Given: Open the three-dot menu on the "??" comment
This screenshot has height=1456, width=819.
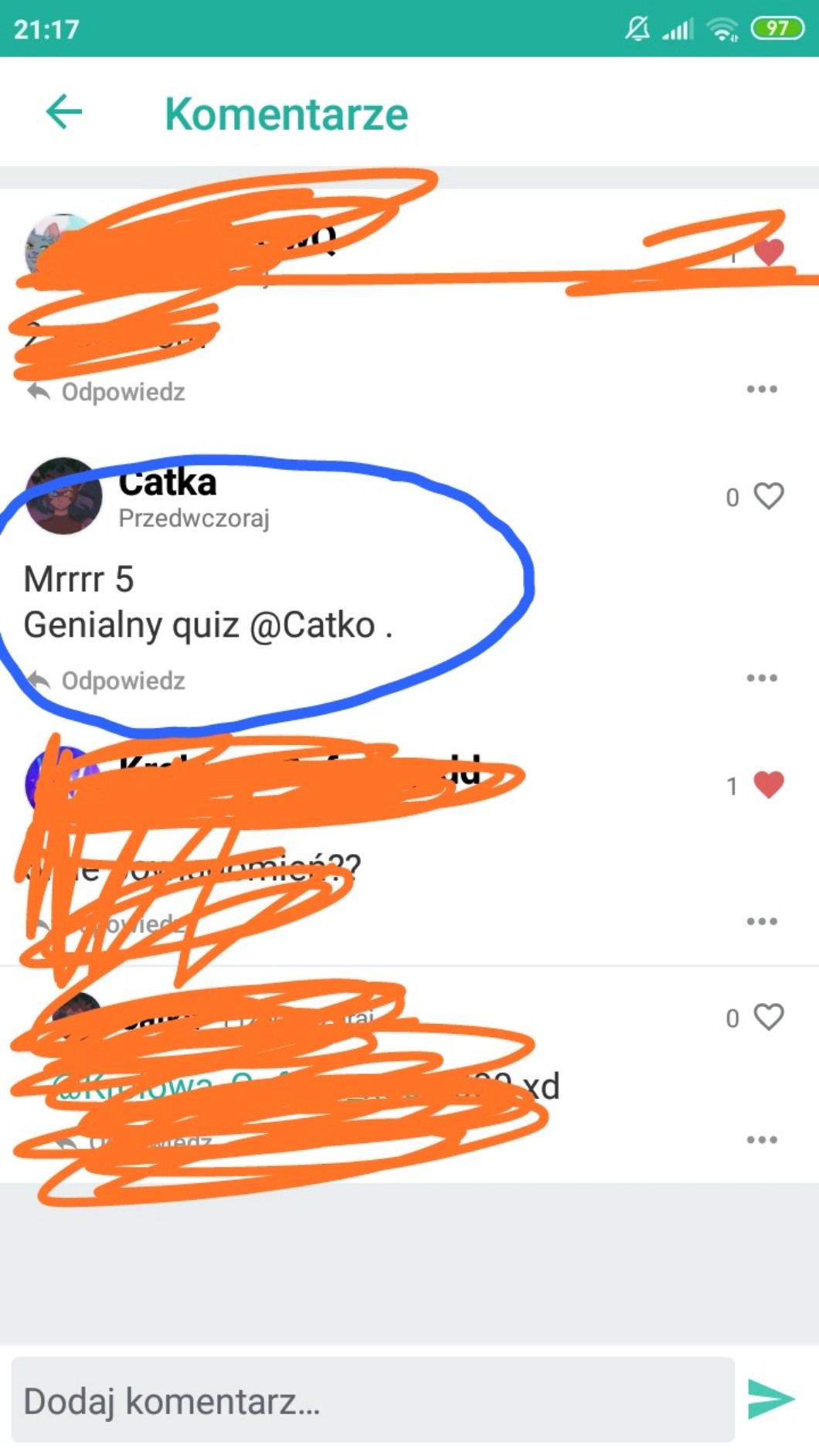Looking at the screenshot, I should click(x=761, y=921).
